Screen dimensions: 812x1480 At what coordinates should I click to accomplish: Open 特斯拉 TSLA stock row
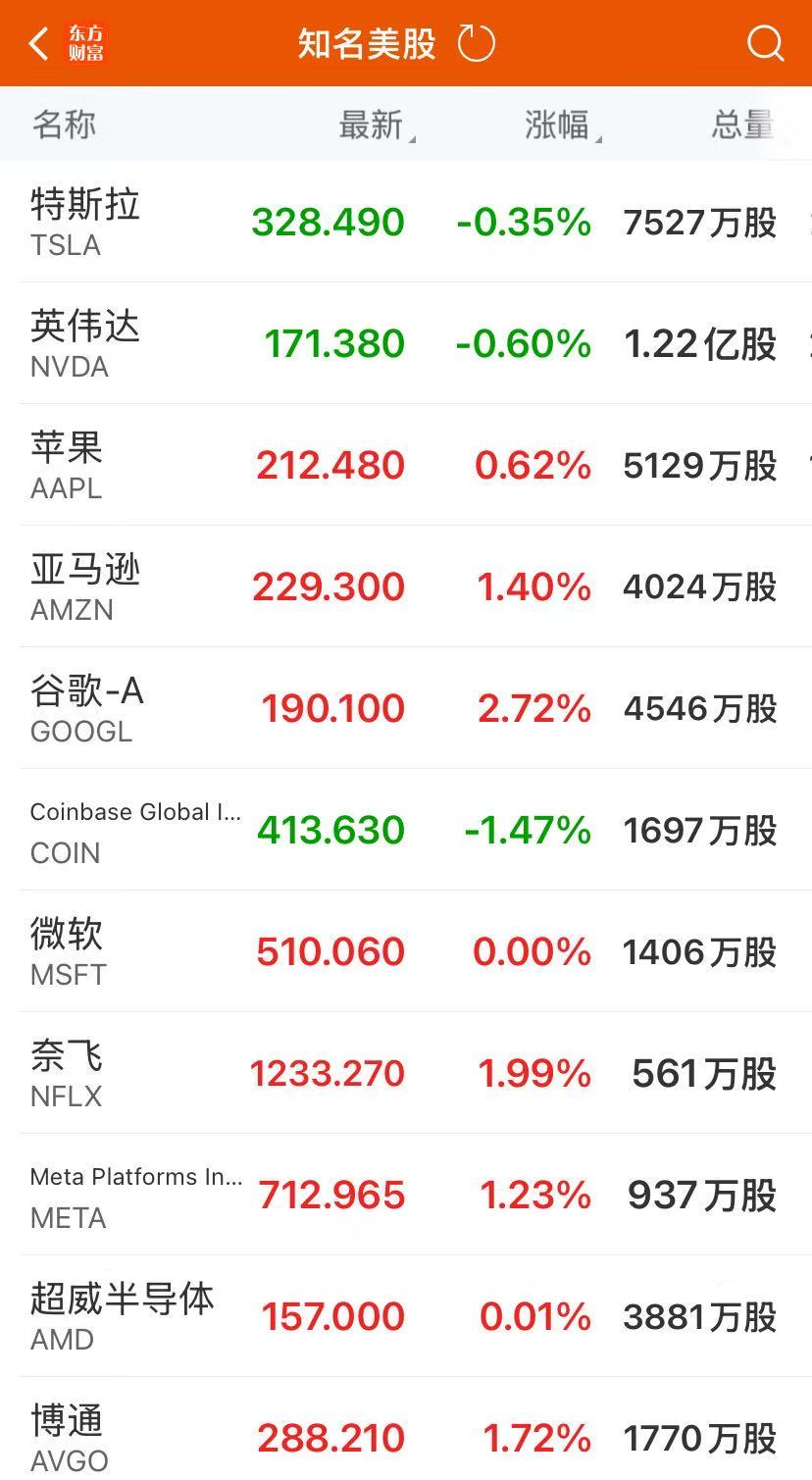click(406, 222)
